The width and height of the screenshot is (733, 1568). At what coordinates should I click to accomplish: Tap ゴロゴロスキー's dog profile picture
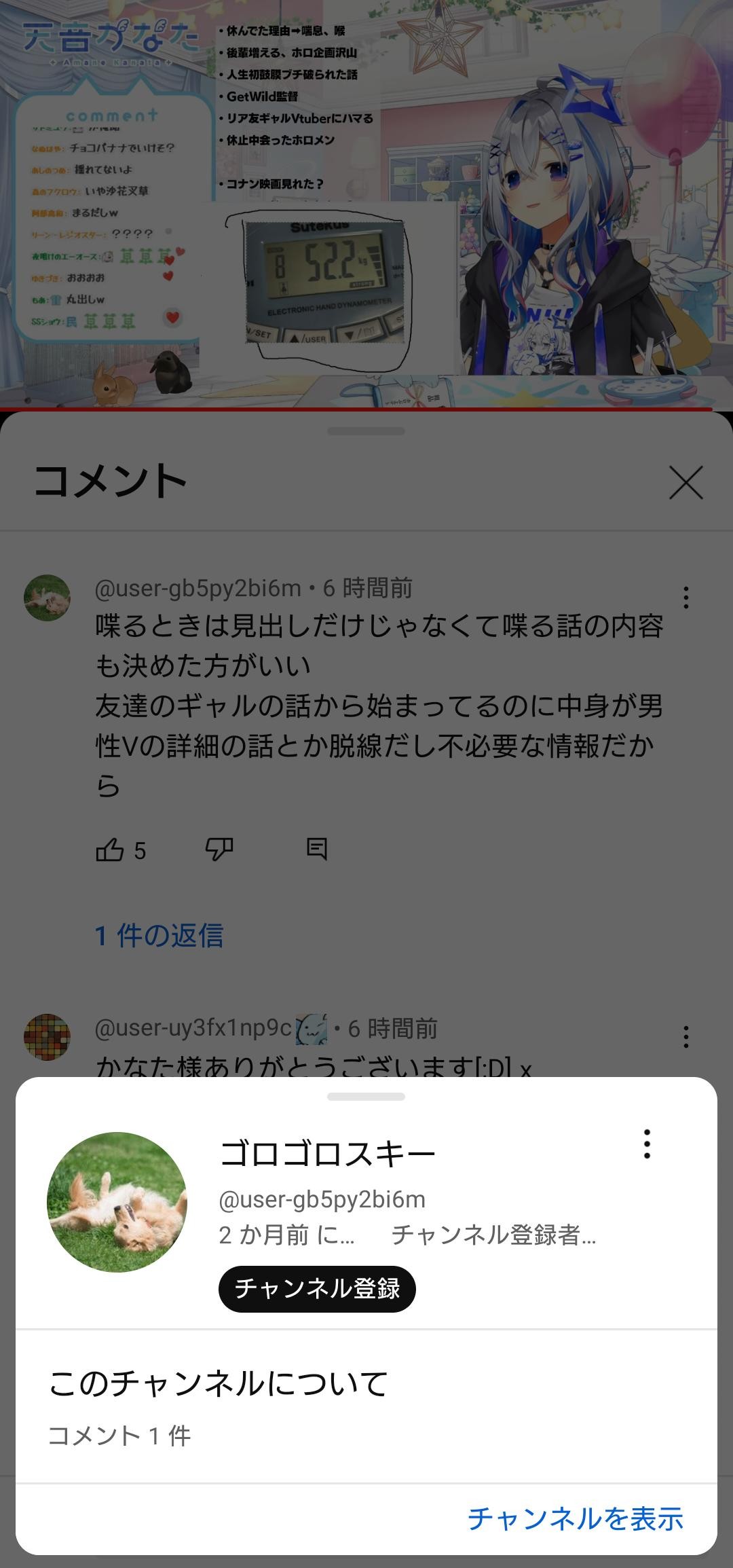[117, 1201]
